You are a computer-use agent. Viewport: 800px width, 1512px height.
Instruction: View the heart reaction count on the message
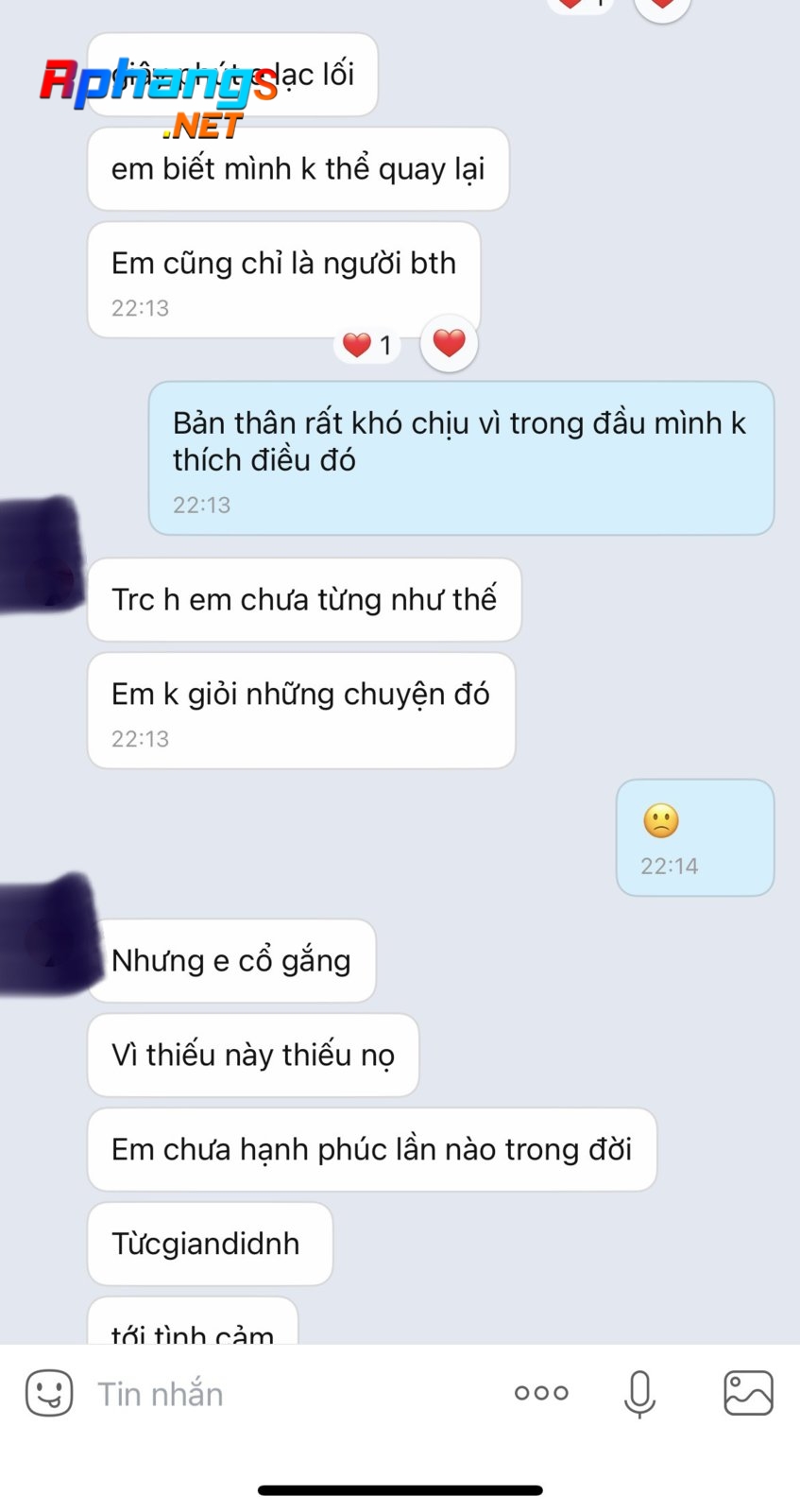pyautogui.click(x=367, y=345)
